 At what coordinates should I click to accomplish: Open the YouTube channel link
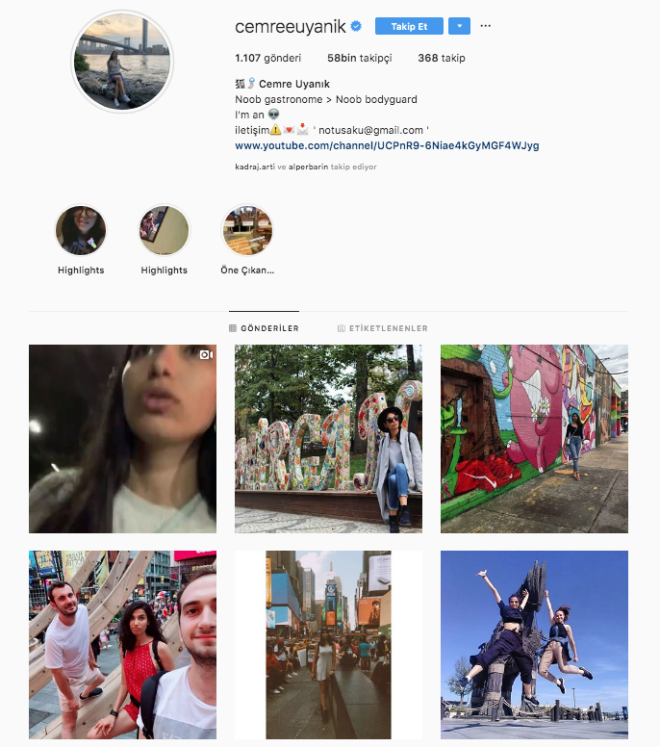[386, 145]
